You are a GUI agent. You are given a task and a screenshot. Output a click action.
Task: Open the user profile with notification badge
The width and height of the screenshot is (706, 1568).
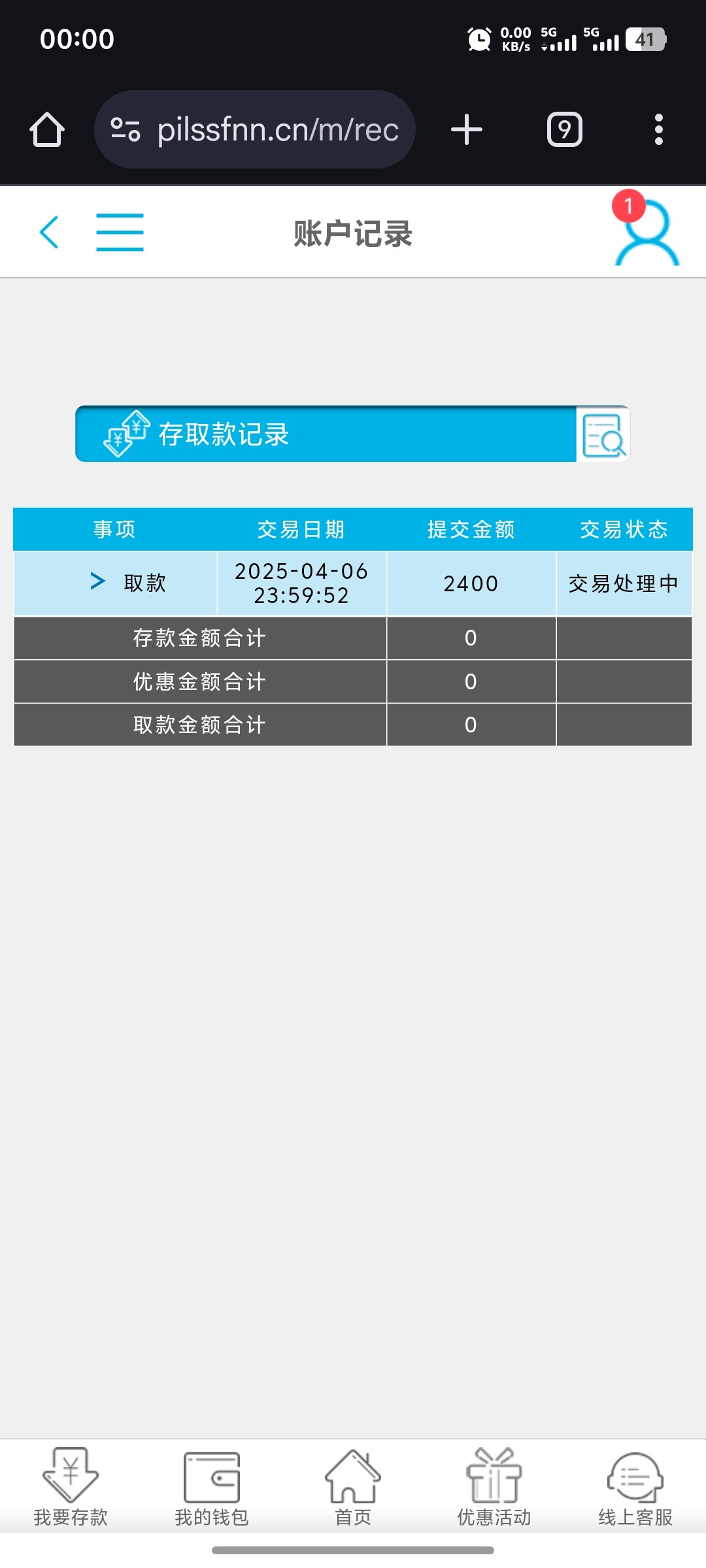pos(646,234)
